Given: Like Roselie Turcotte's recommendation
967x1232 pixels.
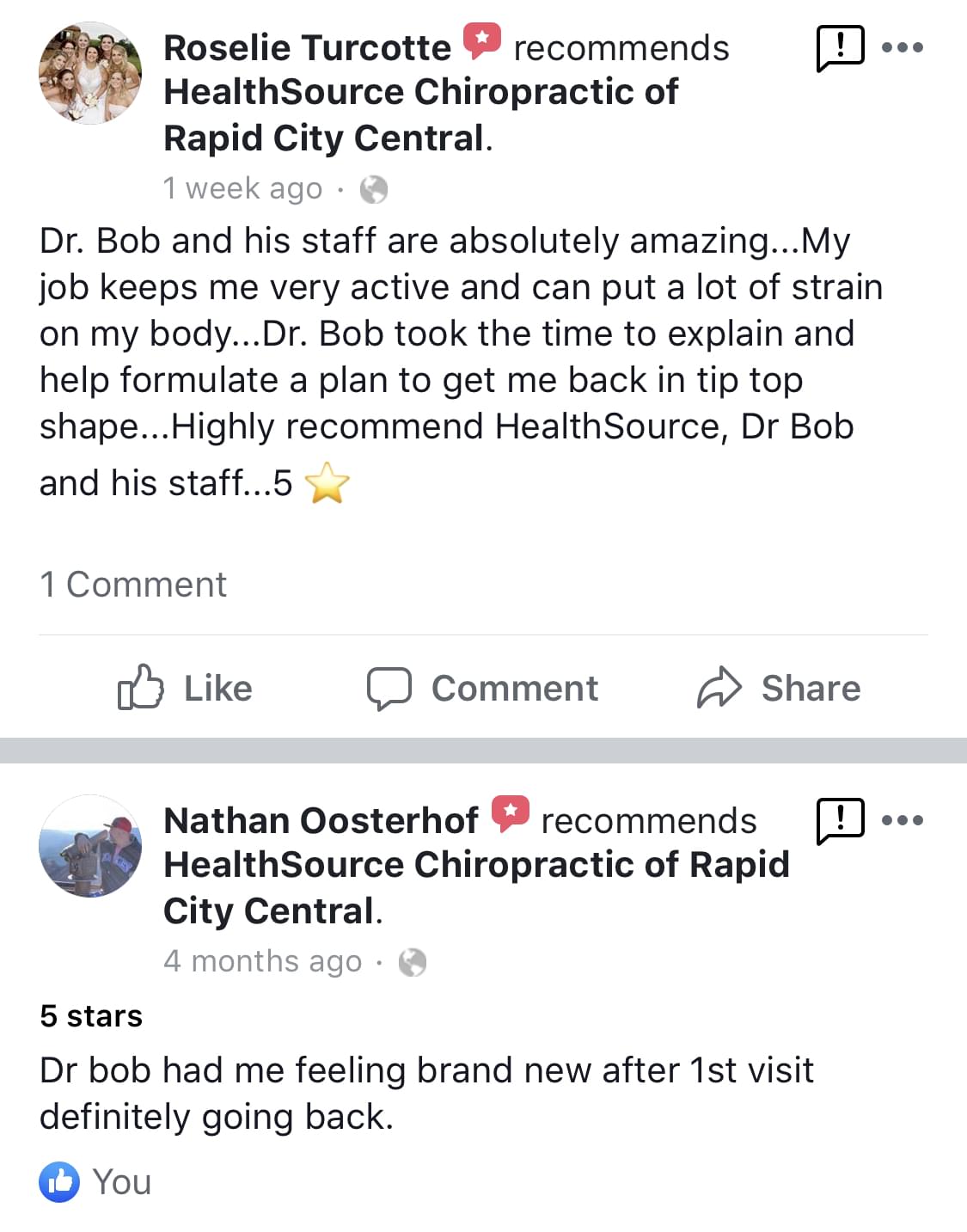Looking at the screenshot, I should (186, 688).
